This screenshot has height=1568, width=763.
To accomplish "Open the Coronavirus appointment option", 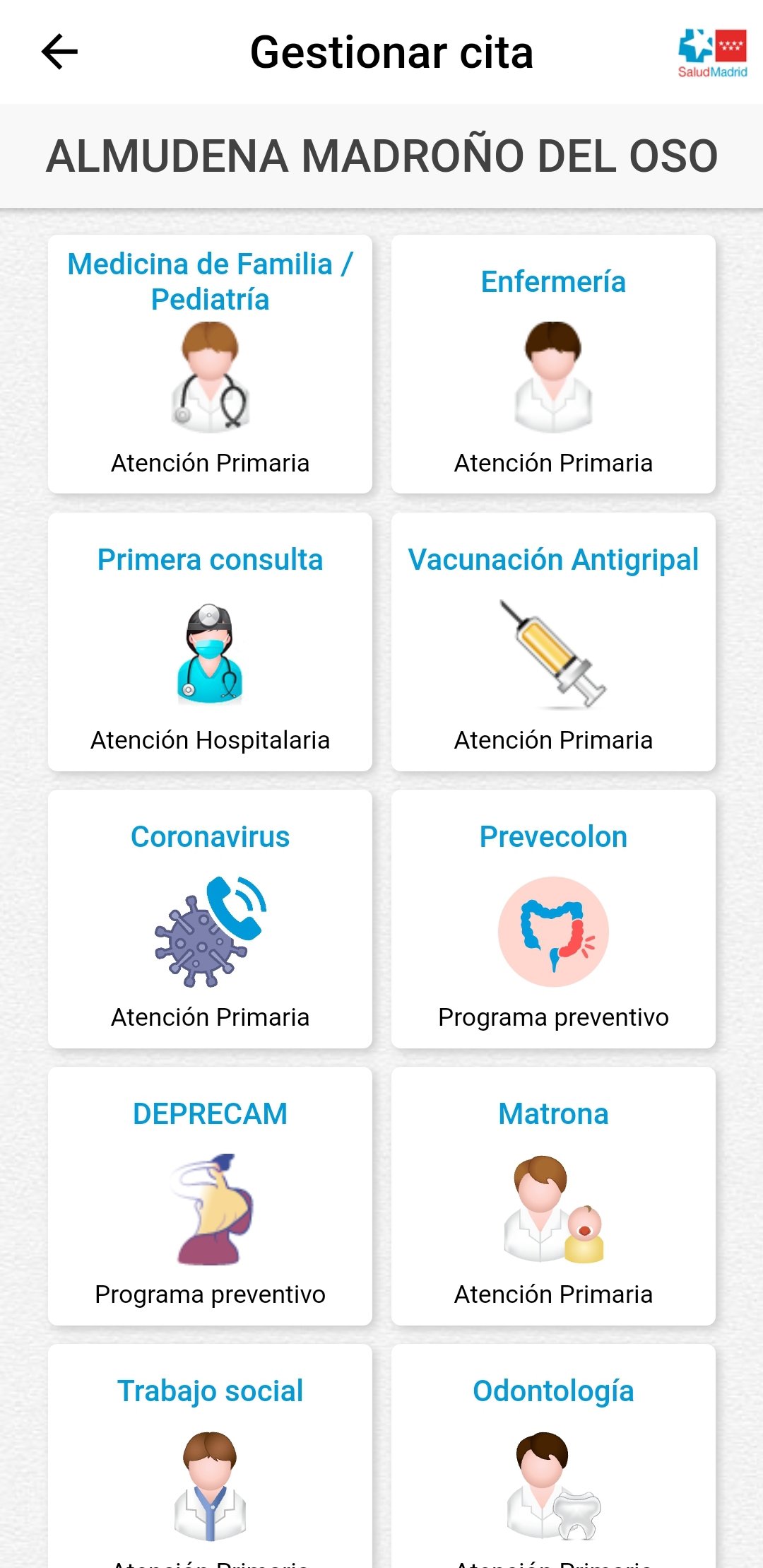I will click(210, 919).
